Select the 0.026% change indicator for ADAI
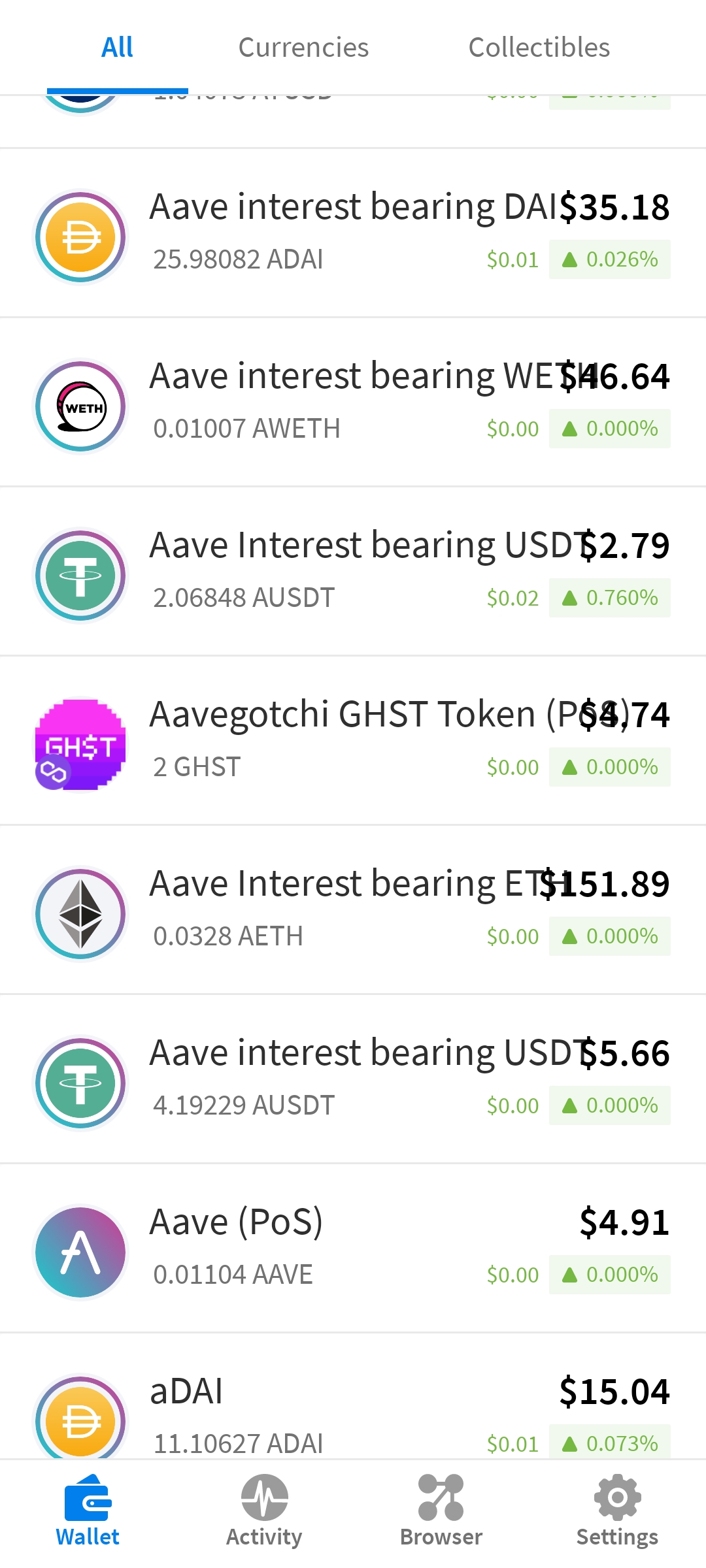Image resolution: width=706 pixels, height=1568 pixels. 609,259
